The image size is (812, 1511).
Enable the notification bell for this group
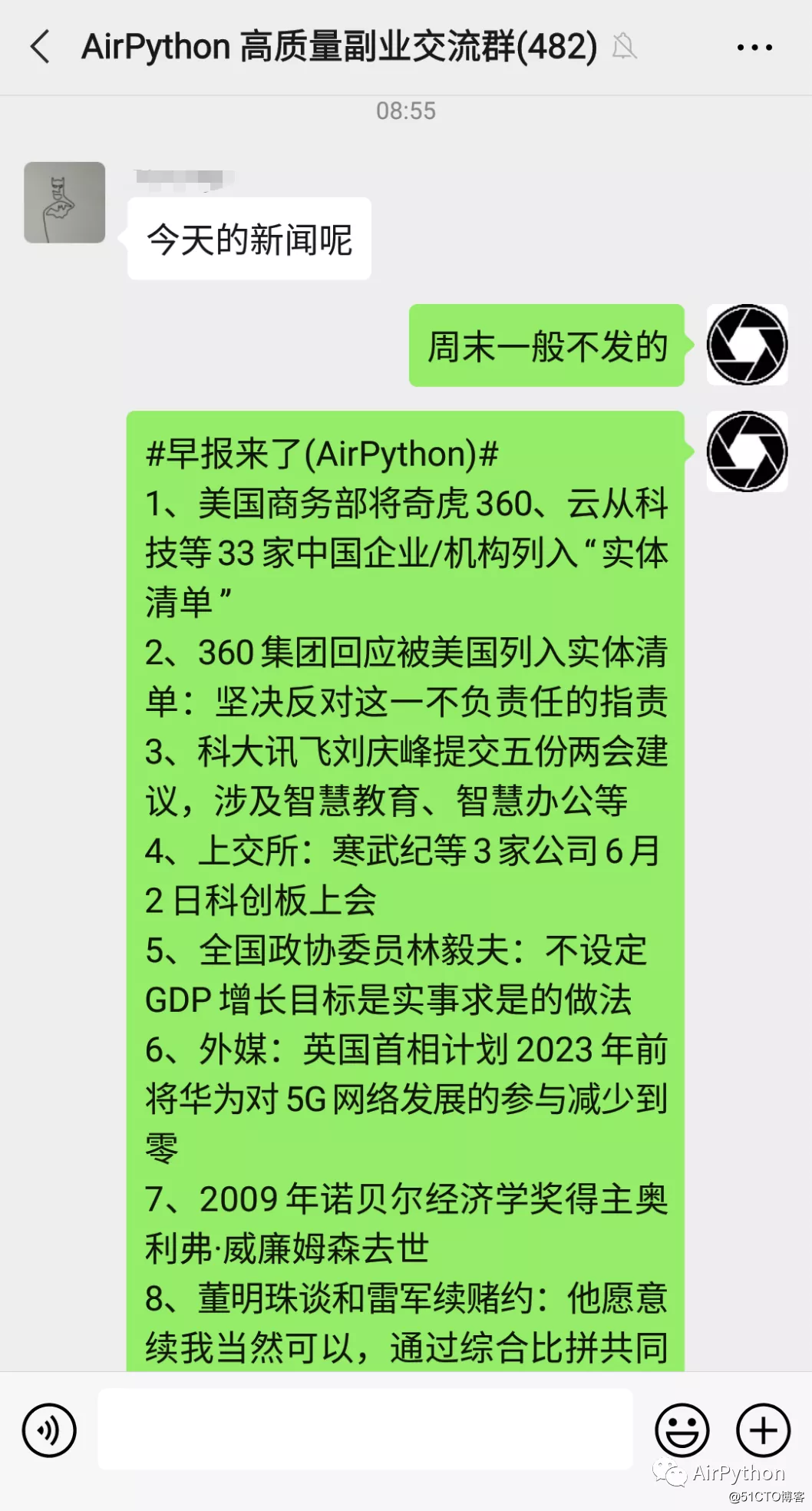[x=624, y=46]
